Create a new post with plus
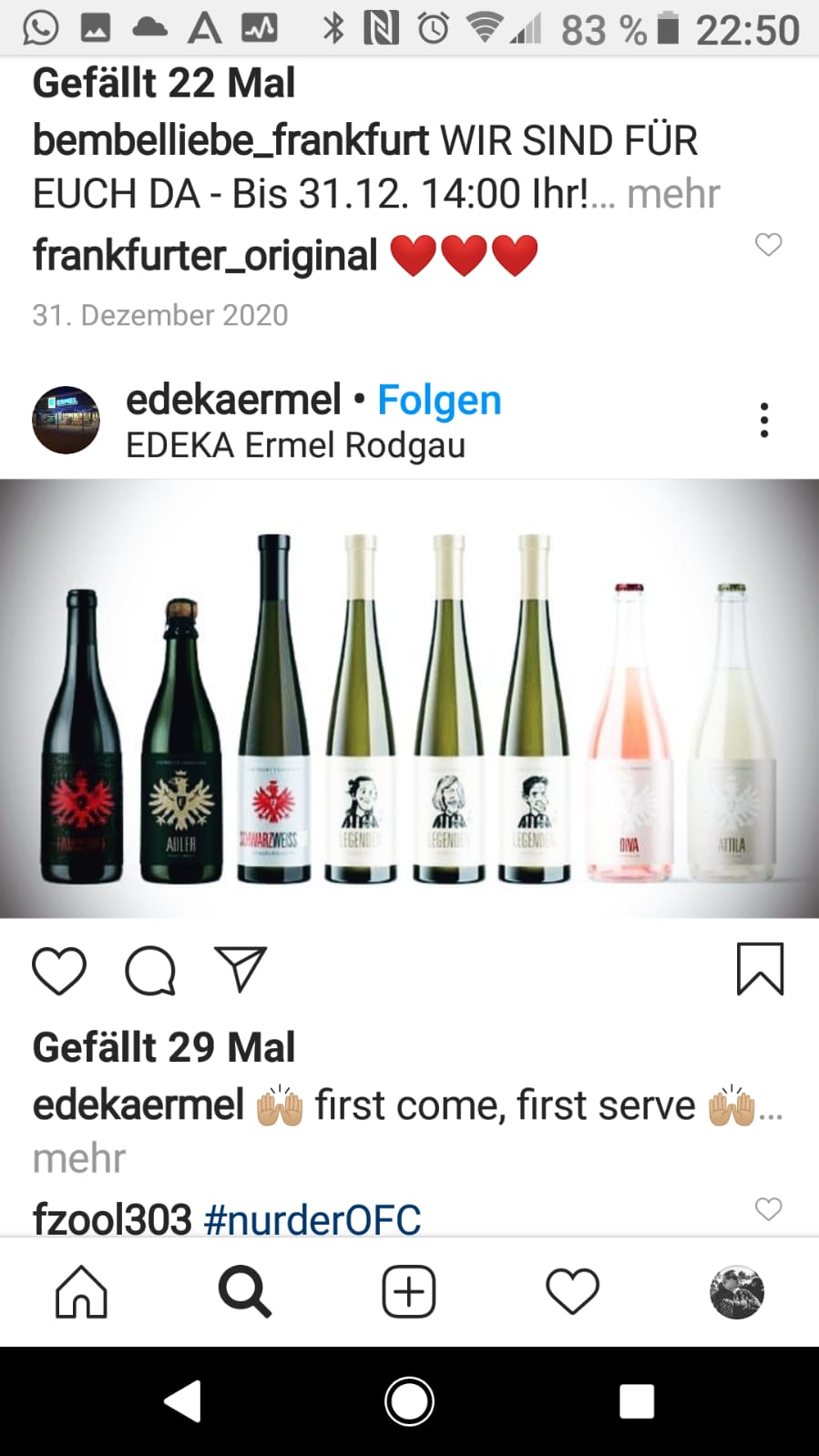The width and height of the screenshot is (819, 1456). click(409, 1292)
